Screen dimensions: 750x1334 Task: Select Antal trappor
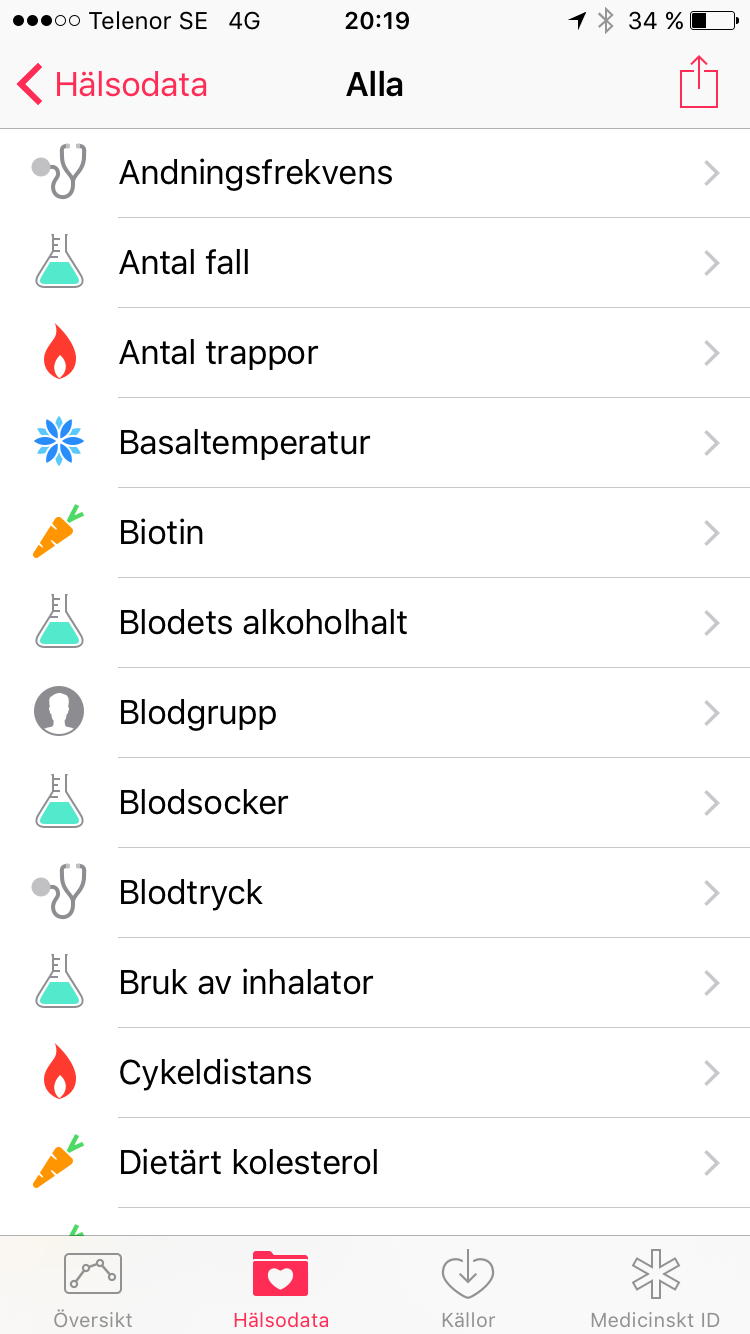click(x=375, y=353)
